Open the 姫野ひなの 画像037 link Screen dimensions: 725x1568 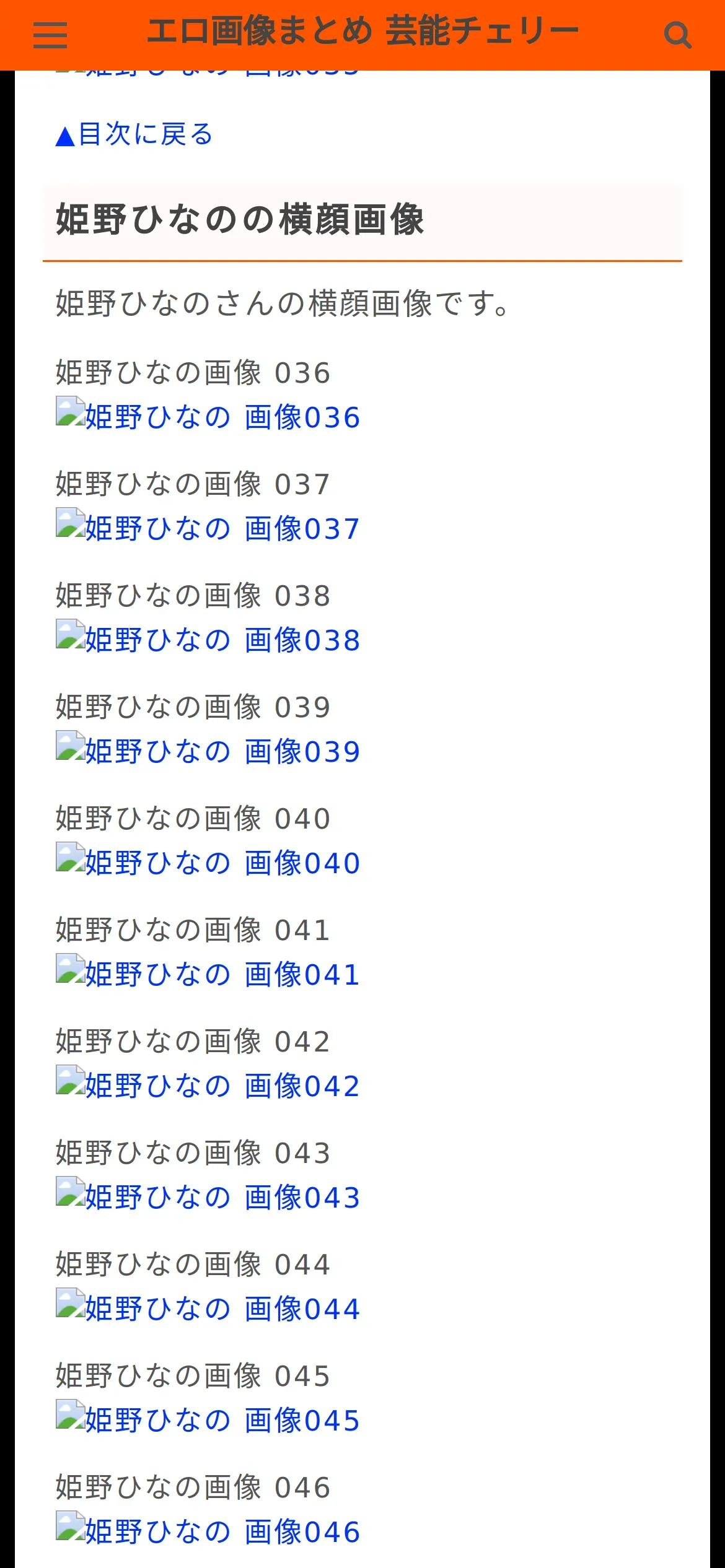(x=208, y=528)
